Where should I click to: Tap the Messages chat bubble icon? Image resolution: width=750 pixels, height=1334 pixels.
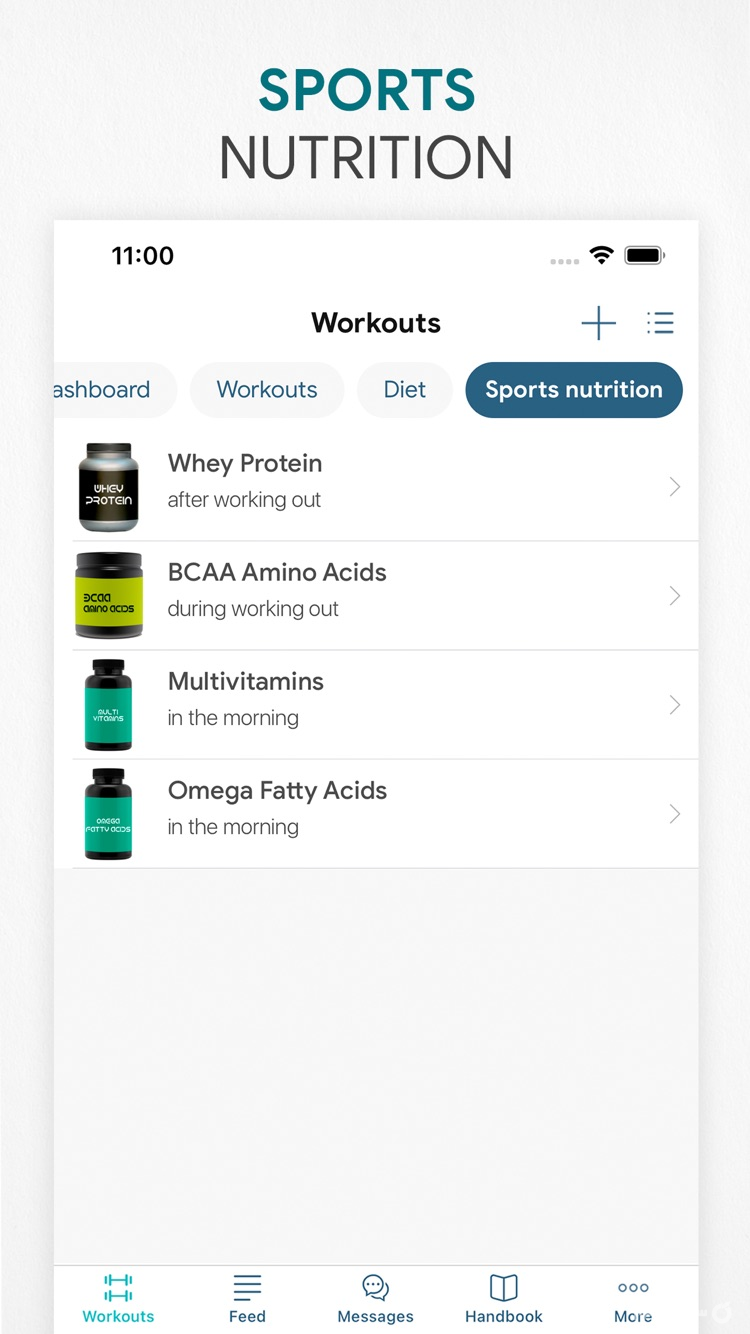[375, 1288]
